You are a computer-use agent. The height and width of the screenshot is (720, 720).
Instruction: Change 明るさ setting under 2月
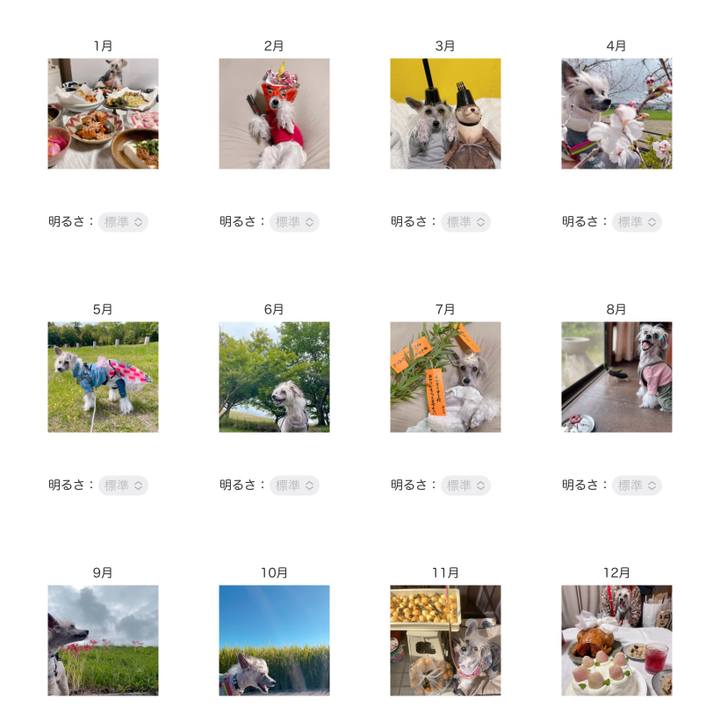coord(294,222)
